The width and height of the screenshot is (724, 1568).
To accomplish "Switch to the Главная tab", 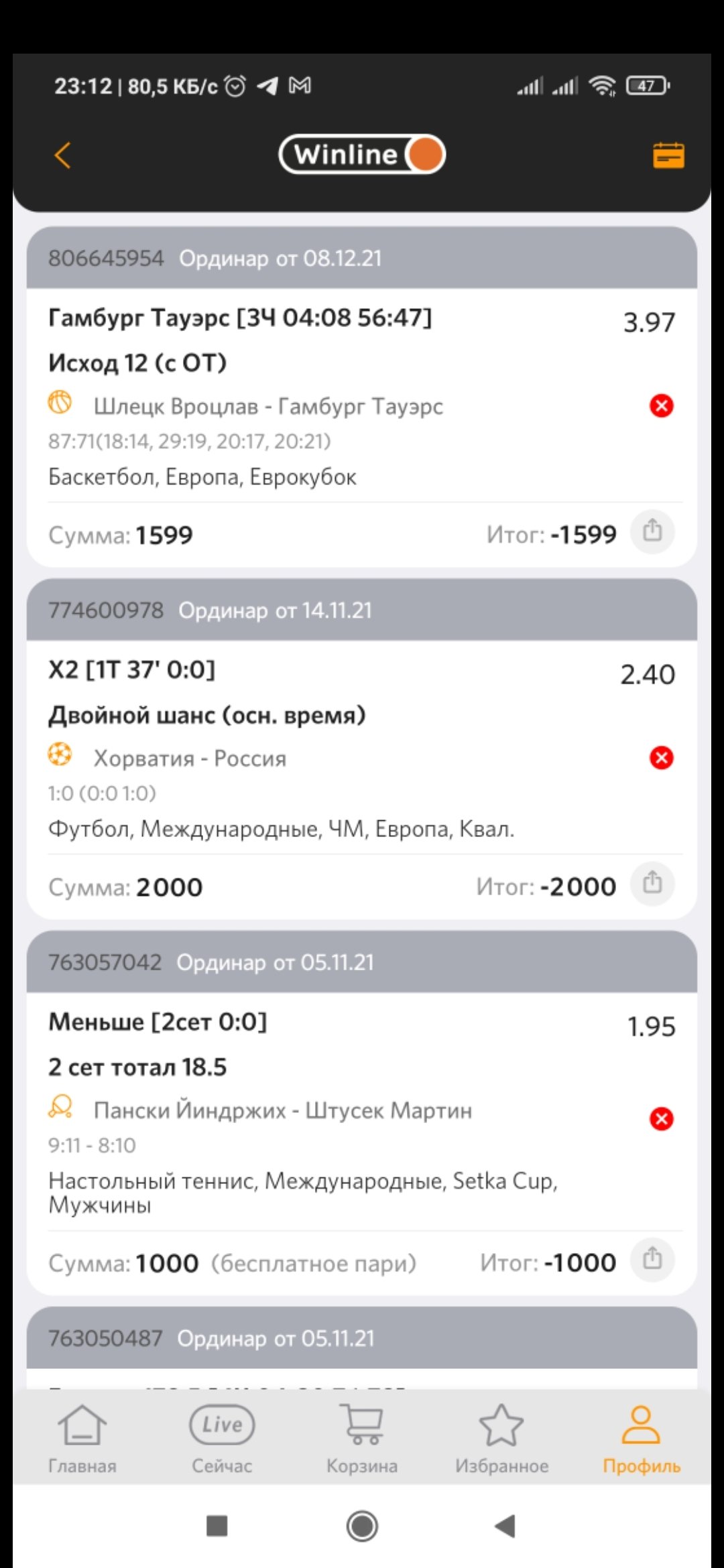I will click(x=82, y=1438).
